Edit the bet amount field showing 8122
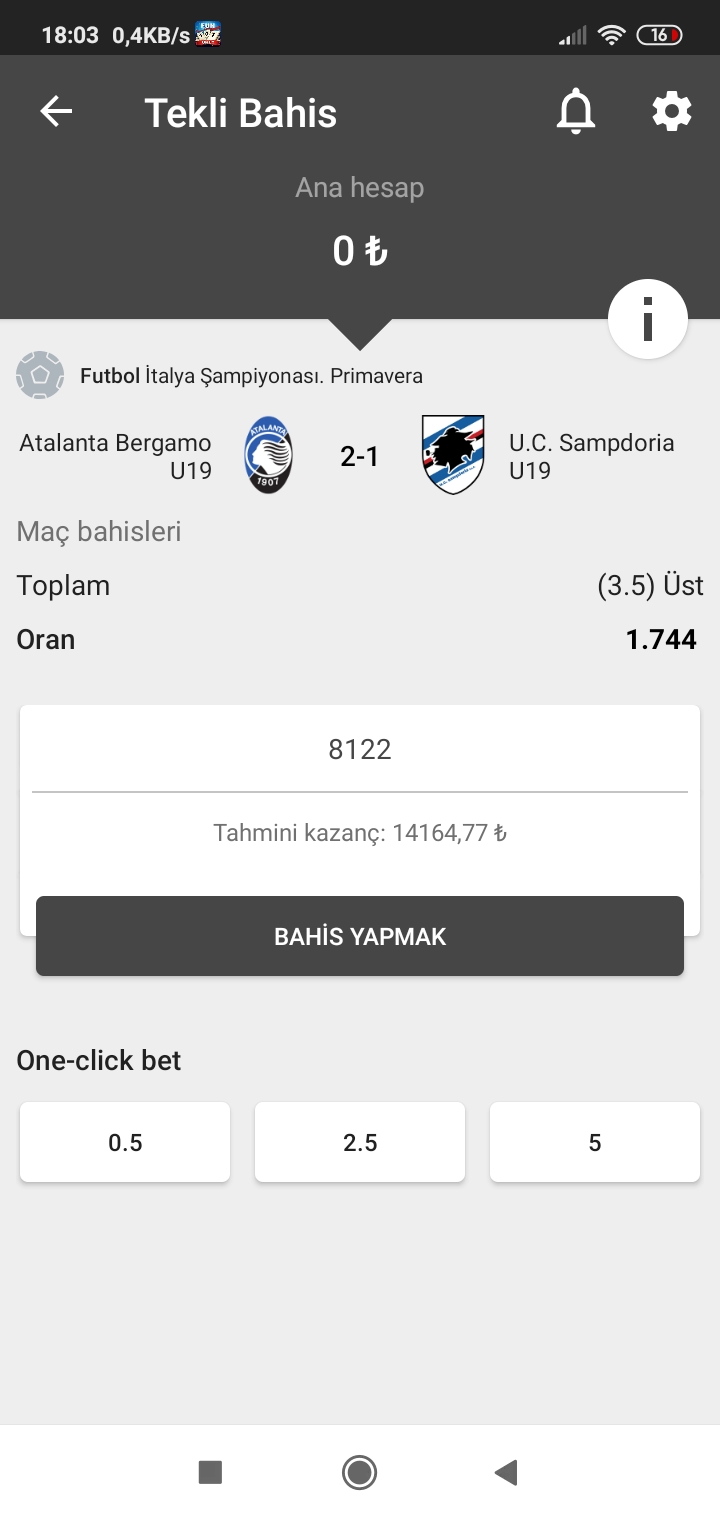 tap(360, 750)
